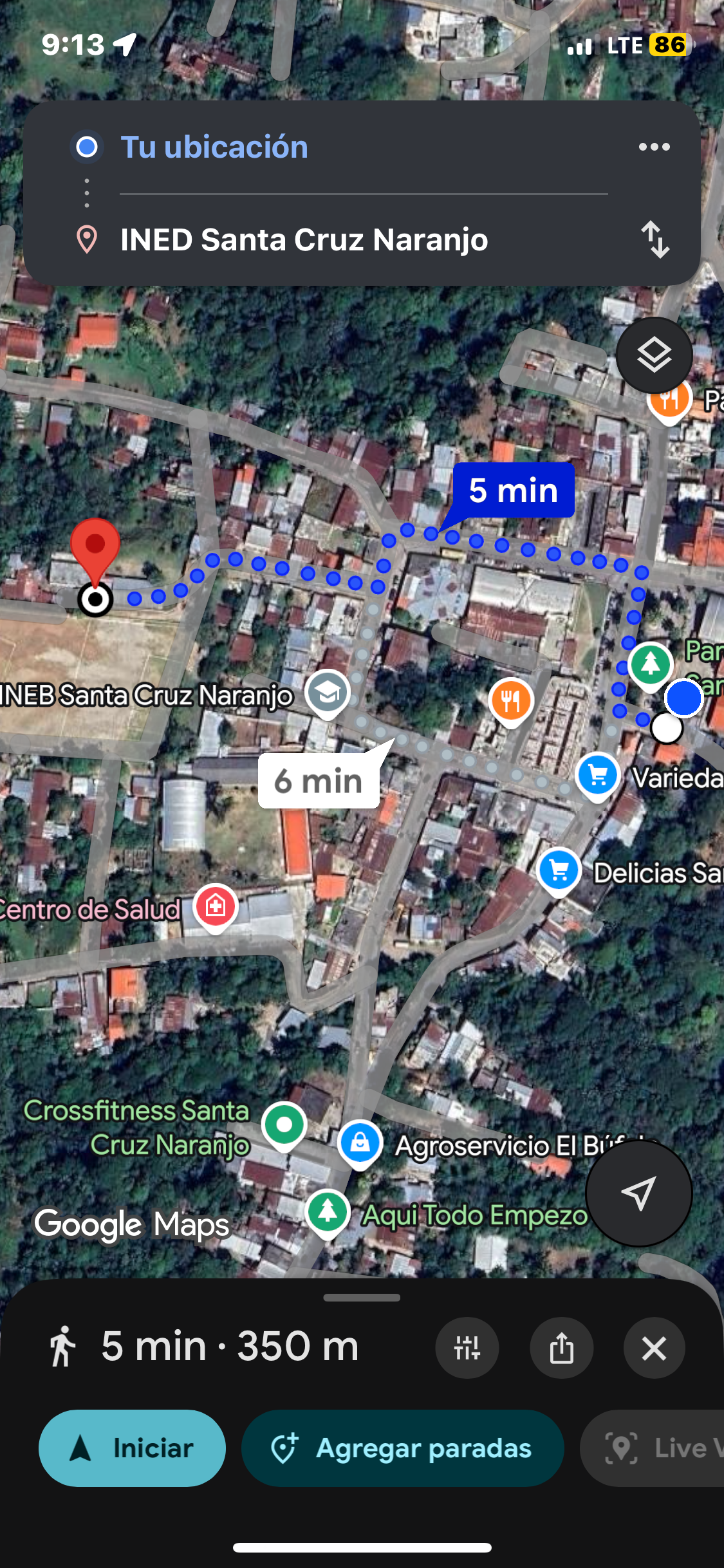The height and width of the screenshot is (1568, 724).
Task: Open the three-dot overflow menu
Action: pos(654,147)
